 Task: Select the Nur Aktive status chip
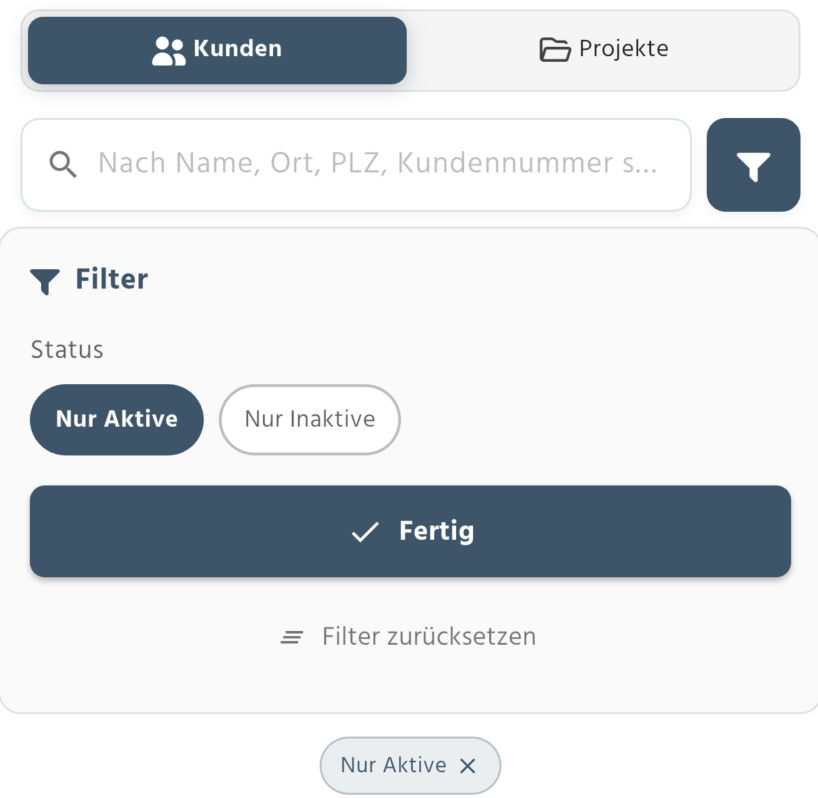point(116,420)
